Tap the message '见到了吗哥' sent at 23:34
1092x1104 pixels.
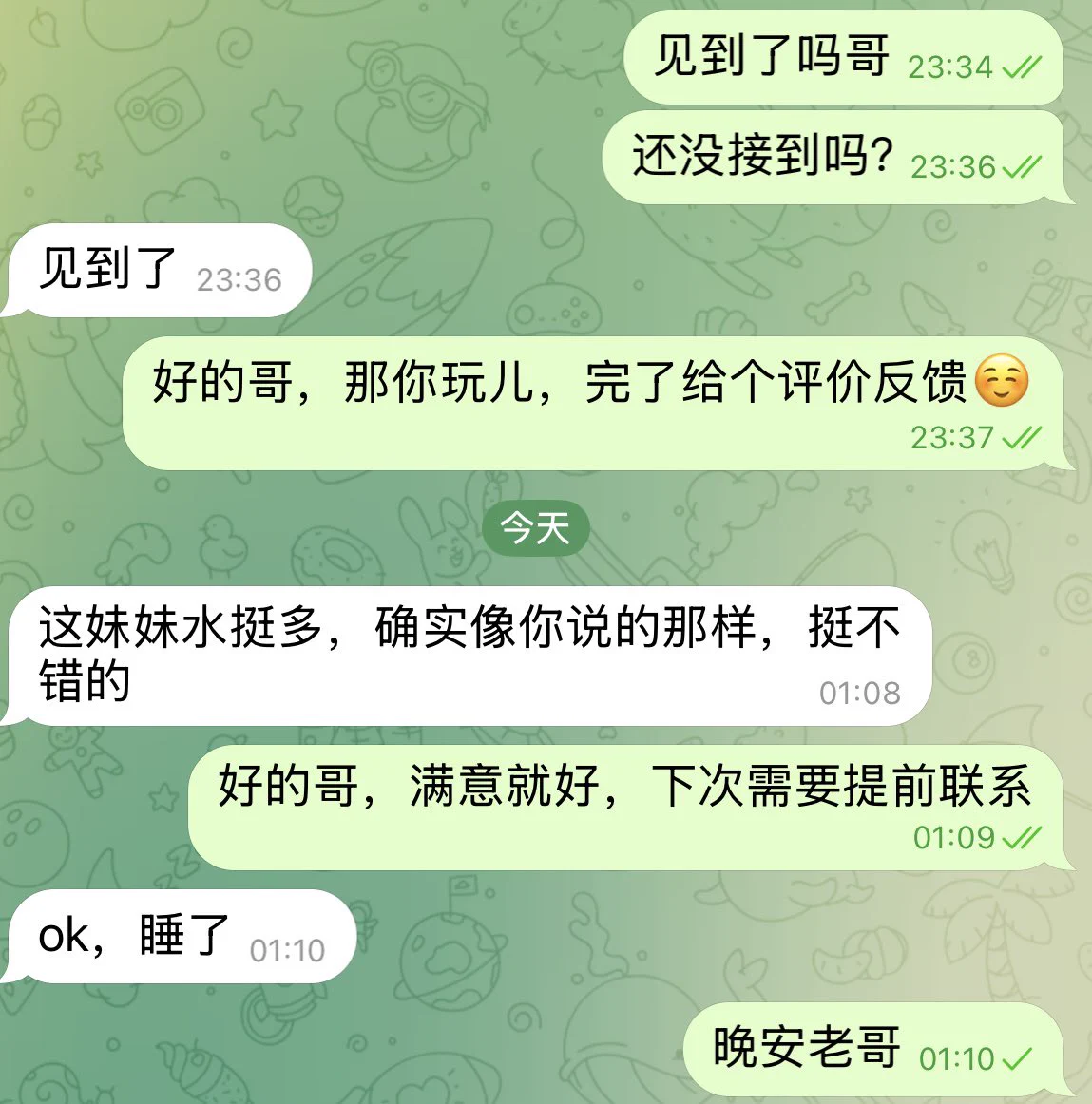(x=841, y=59)
